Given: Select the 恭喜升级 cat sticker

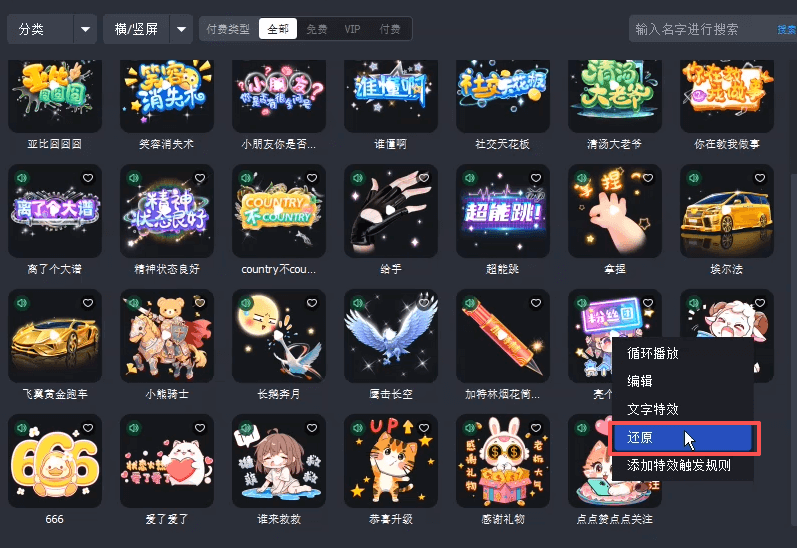Looking at the screenshot, I should point(390,461).
